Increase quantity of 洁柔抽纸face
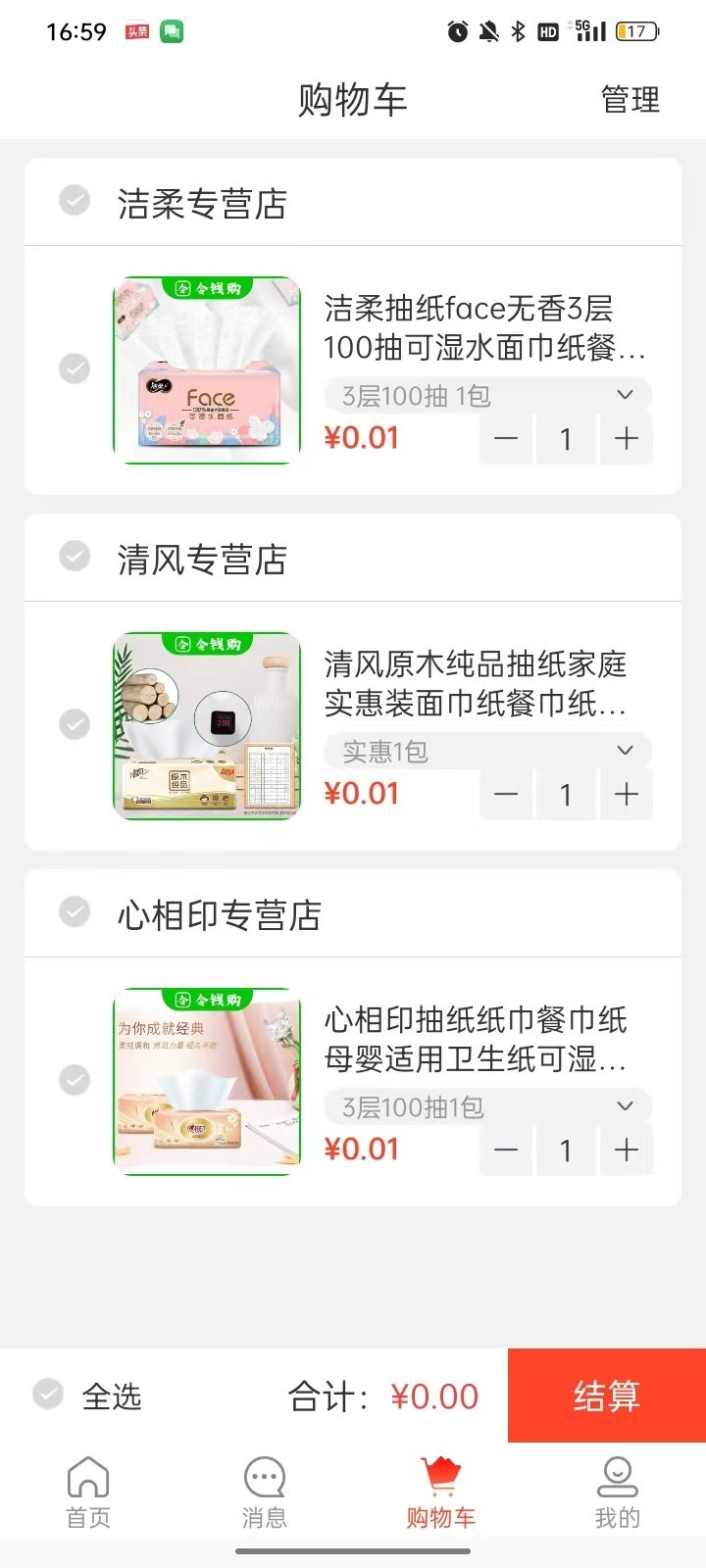Viewport: 706px width, 1568px height. point(626,439)
